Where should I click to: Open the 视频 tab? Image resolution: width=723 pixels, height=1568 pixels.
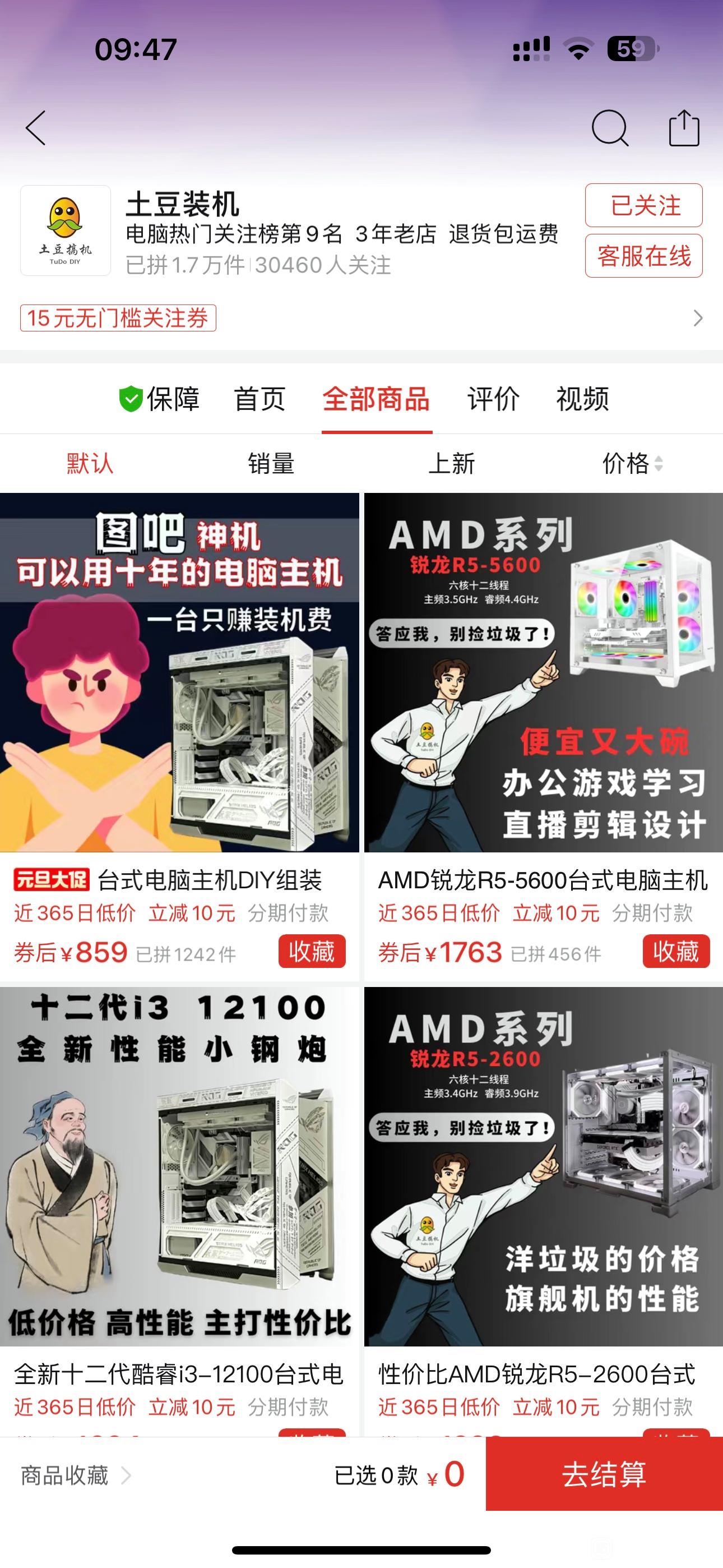click(x=582, y=399)
